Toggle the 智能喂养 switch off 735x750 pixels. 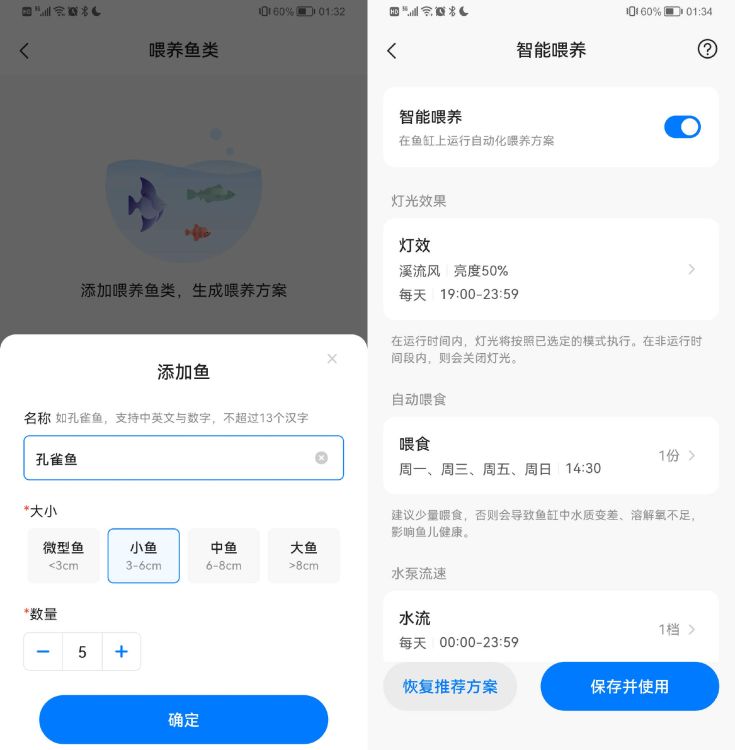coord(682,127)
